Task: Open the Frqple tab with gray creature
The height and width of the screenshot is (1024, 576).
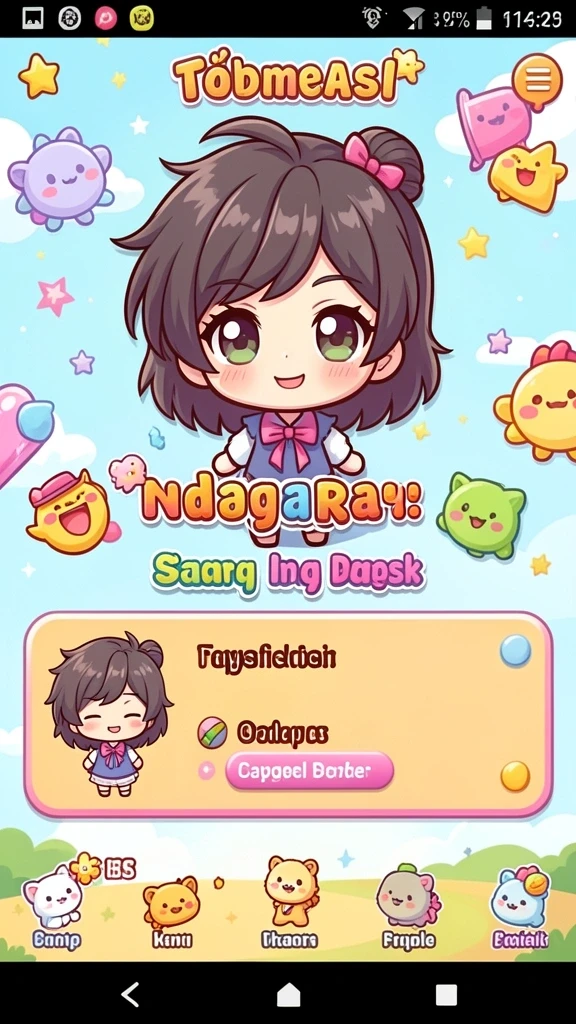Action: 409,908
